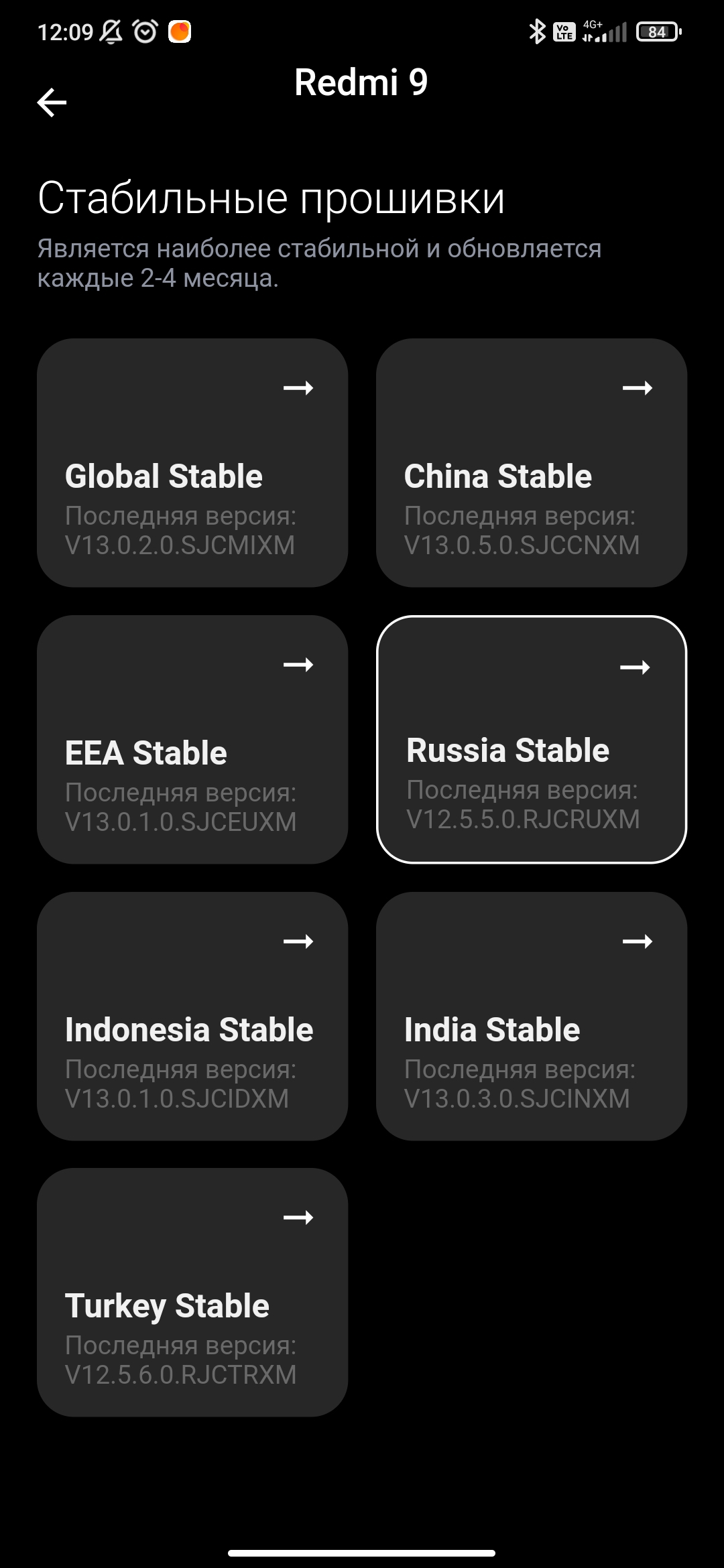Tap the arrow icon on India Stable card
The width and height of the screenshot is (724, 1568).
click(638, 942)
